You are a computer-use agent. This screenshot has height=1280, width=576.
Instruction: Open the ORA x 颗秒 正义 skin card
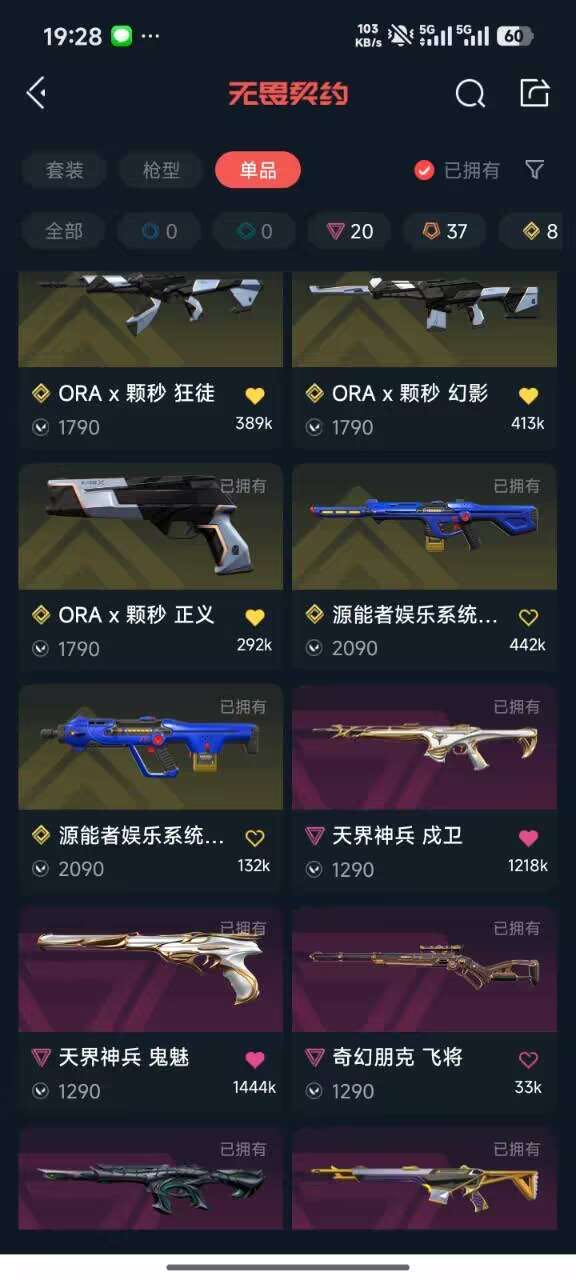point(151,565)
